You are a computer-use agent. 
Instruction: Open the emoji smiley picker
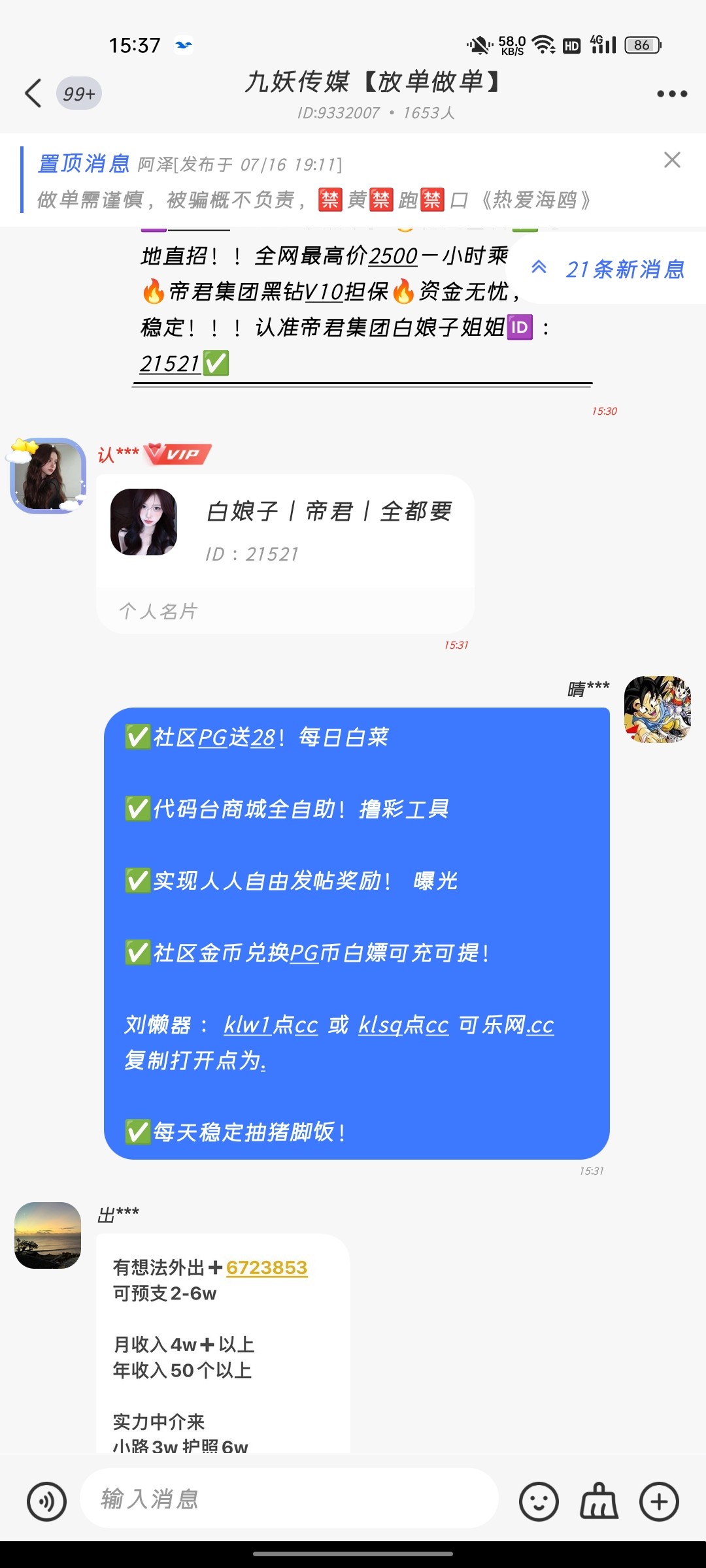coord(539,1500)
